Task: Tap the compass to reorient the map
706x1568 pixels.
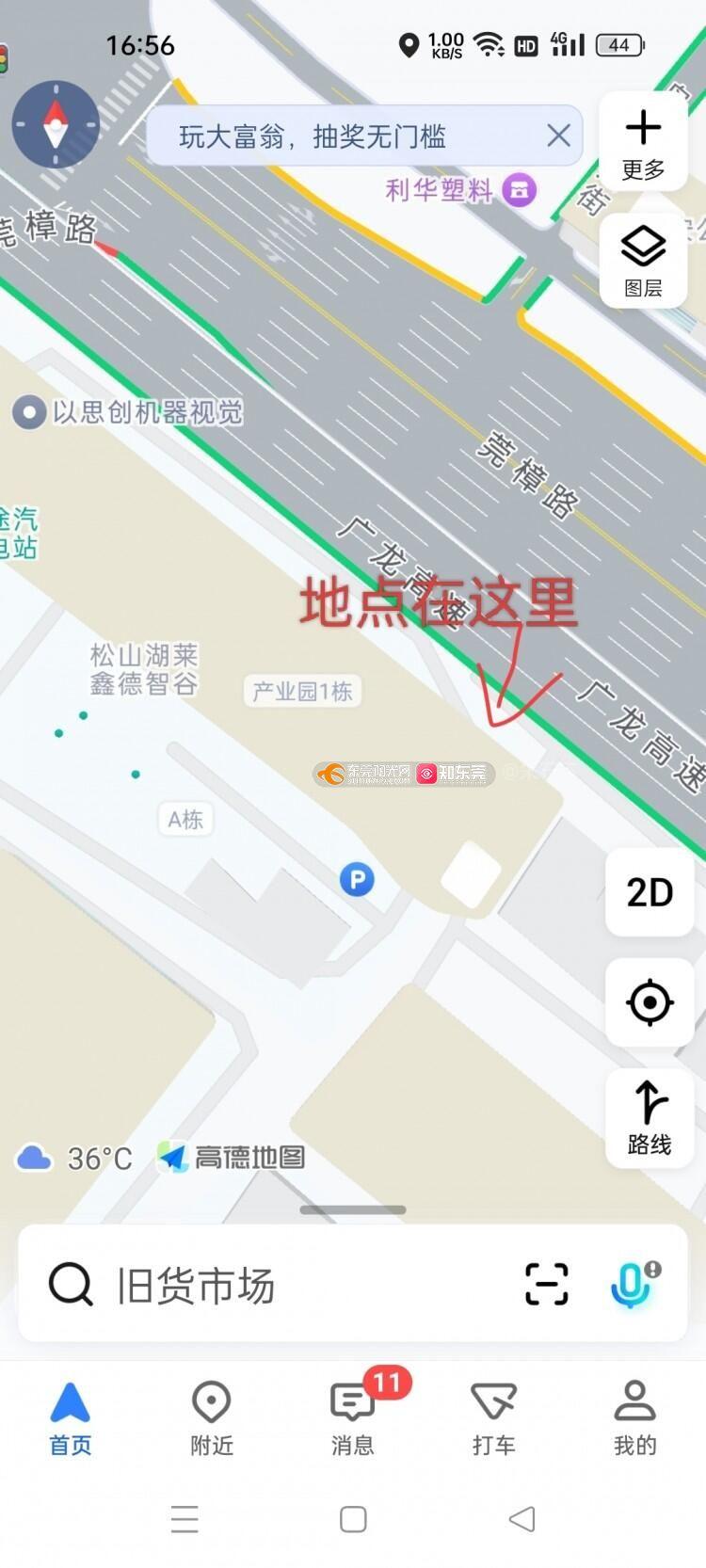Action: [56, 124]
